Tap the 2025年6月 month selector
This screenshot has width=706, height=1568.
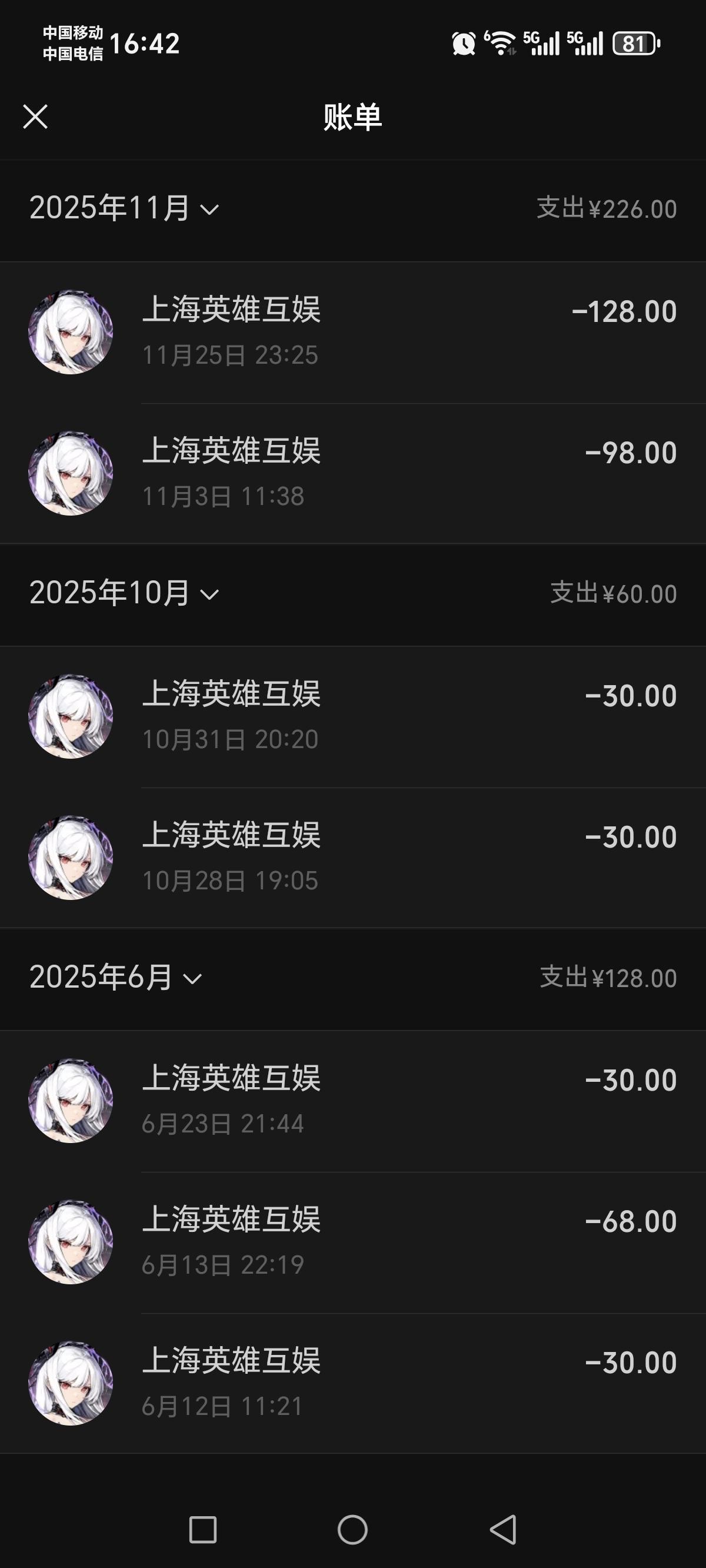click(x=116, y=978)
